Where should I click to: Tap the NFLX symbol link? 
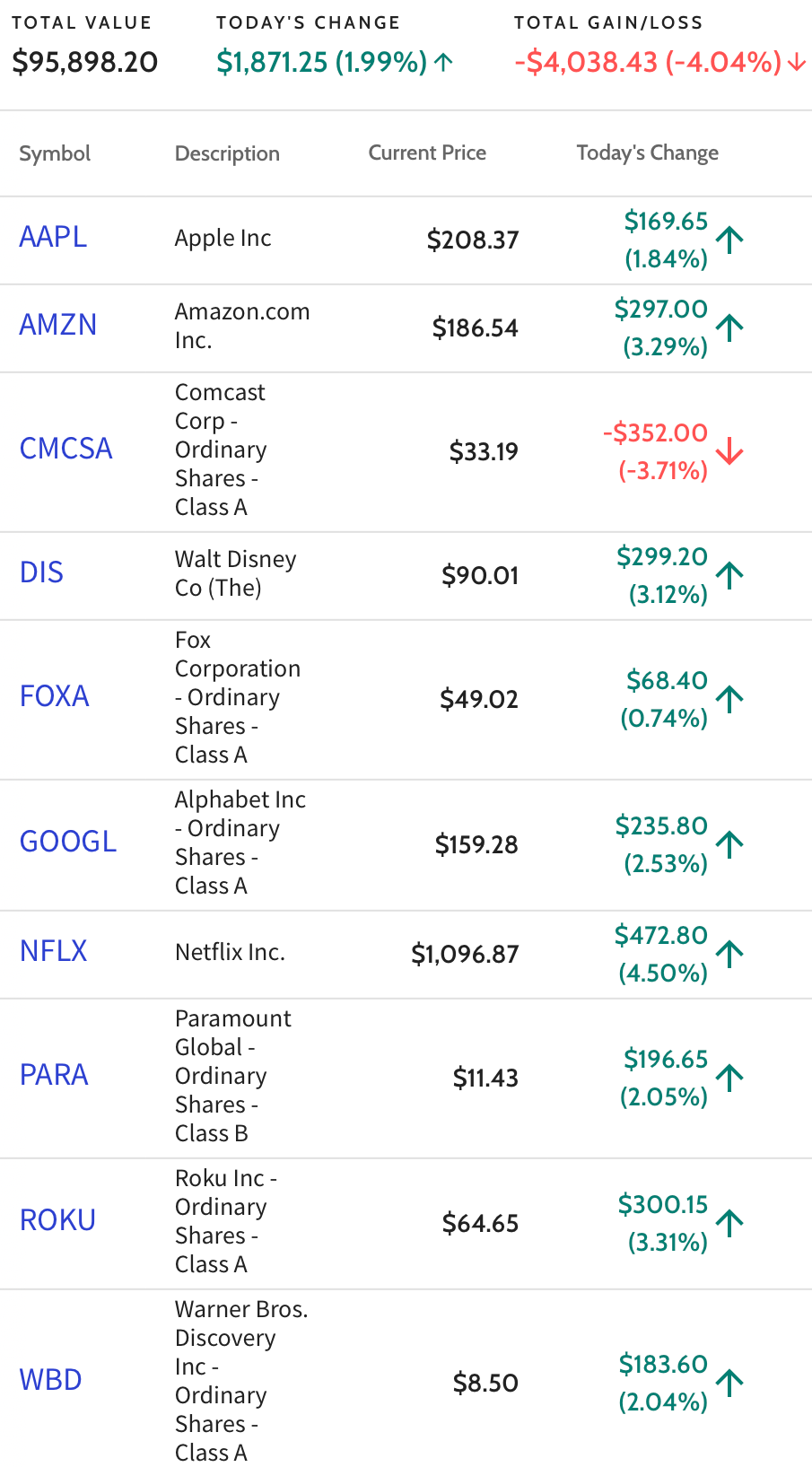(54, 951)
